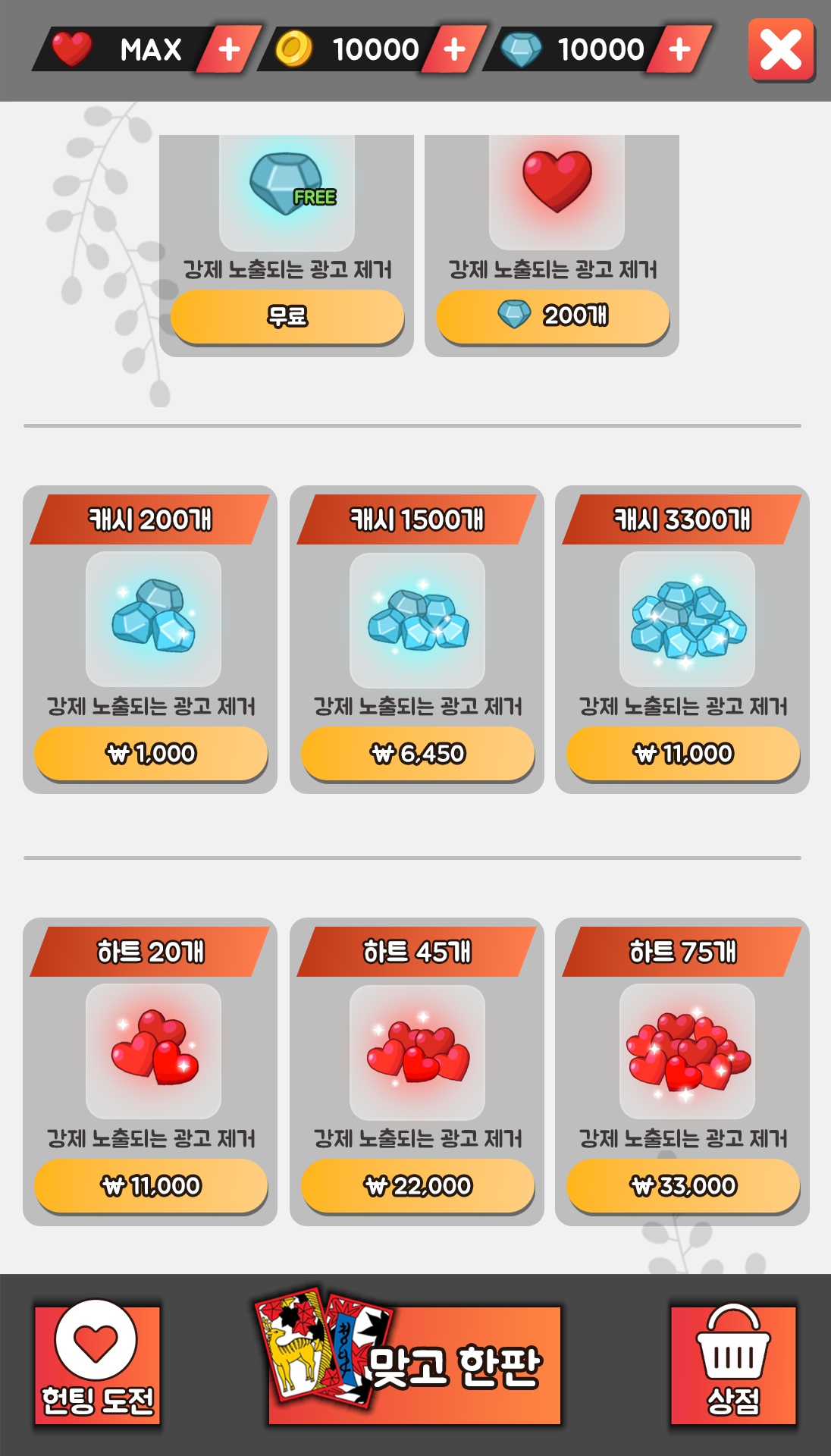Purchase 캐시 200개 for ₩1,000

point(151,753)
